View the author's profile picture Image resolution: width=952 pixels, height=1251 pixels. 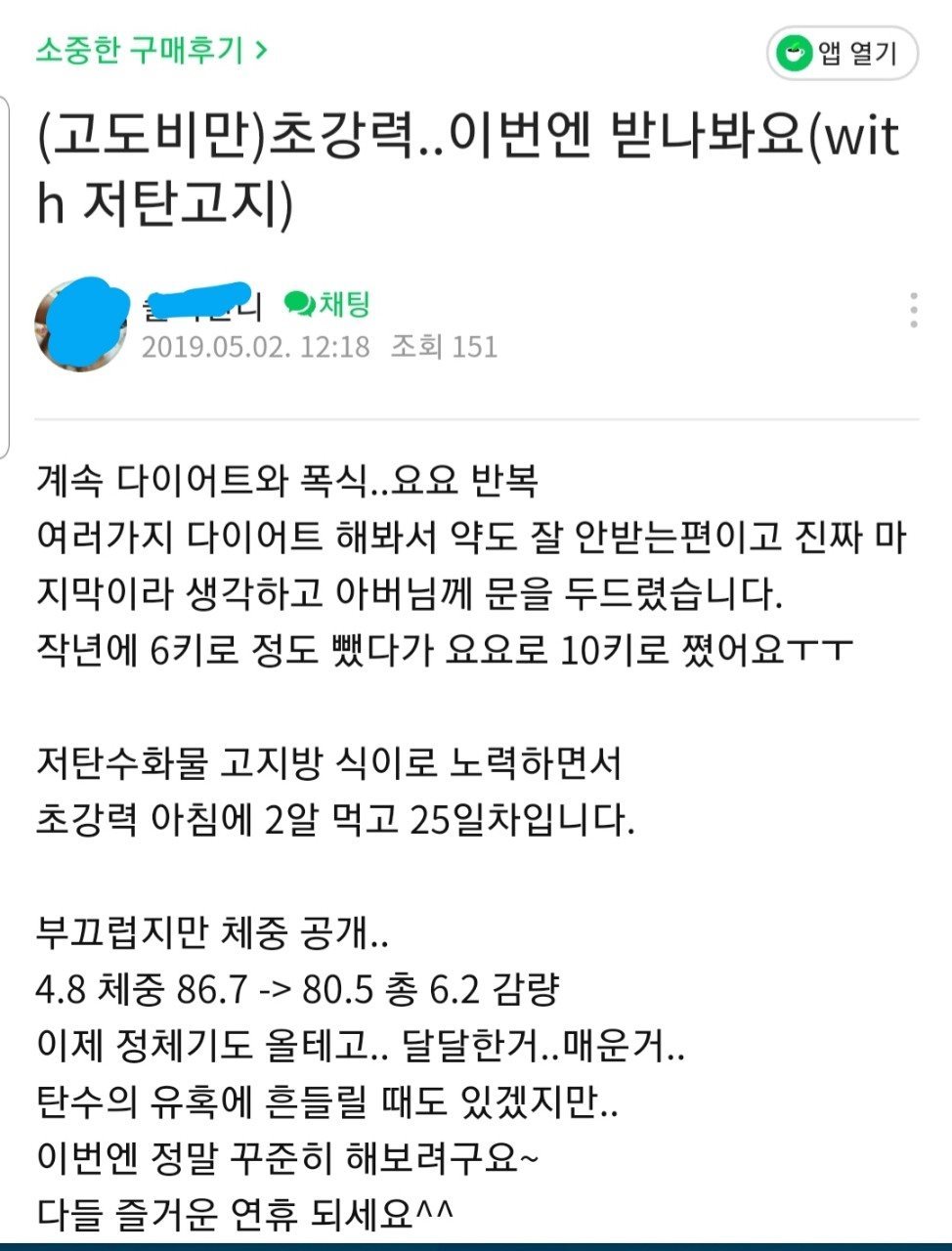click(80, 325)
